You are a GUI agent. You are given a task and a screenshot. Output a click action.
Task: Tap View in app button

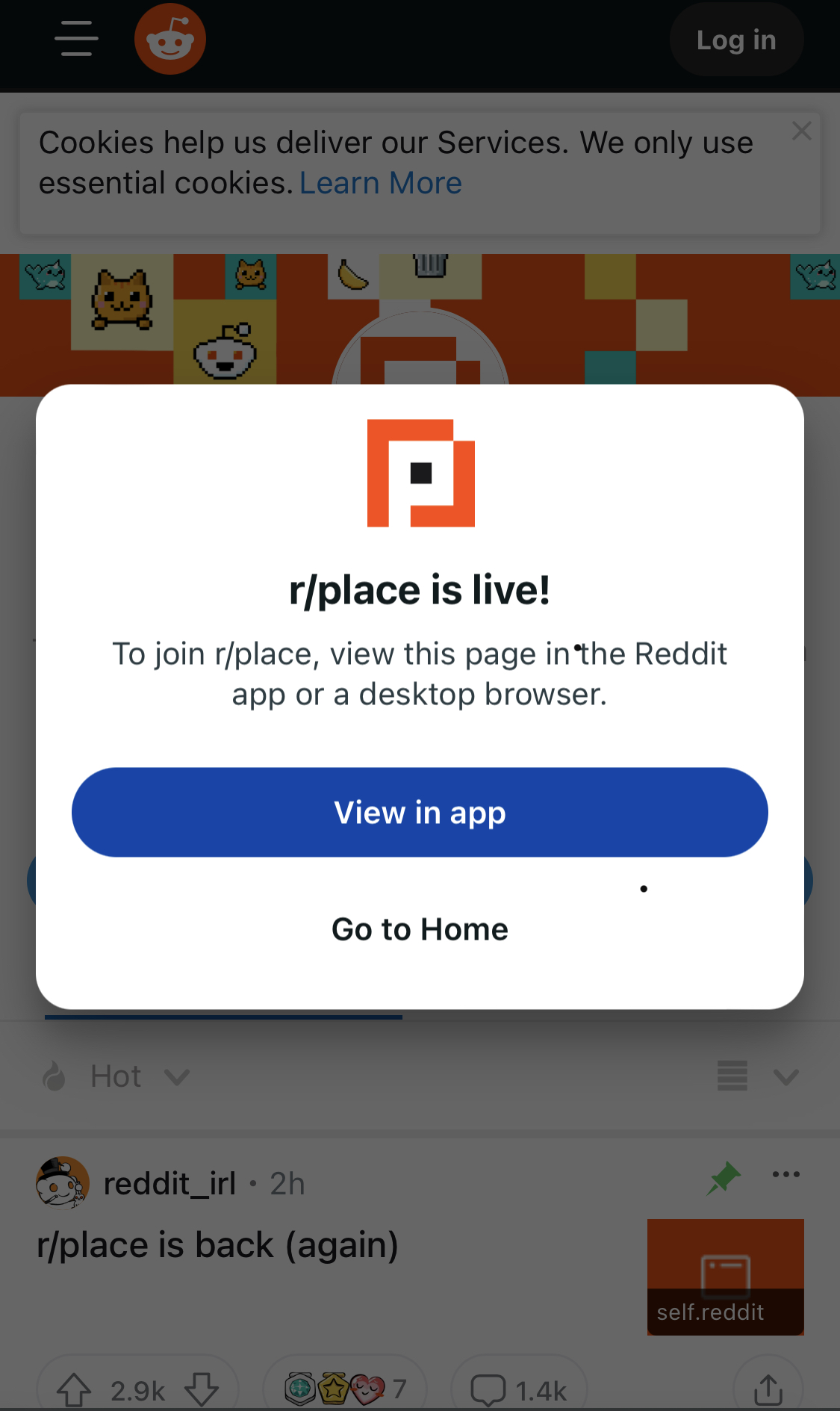point(420,812)
